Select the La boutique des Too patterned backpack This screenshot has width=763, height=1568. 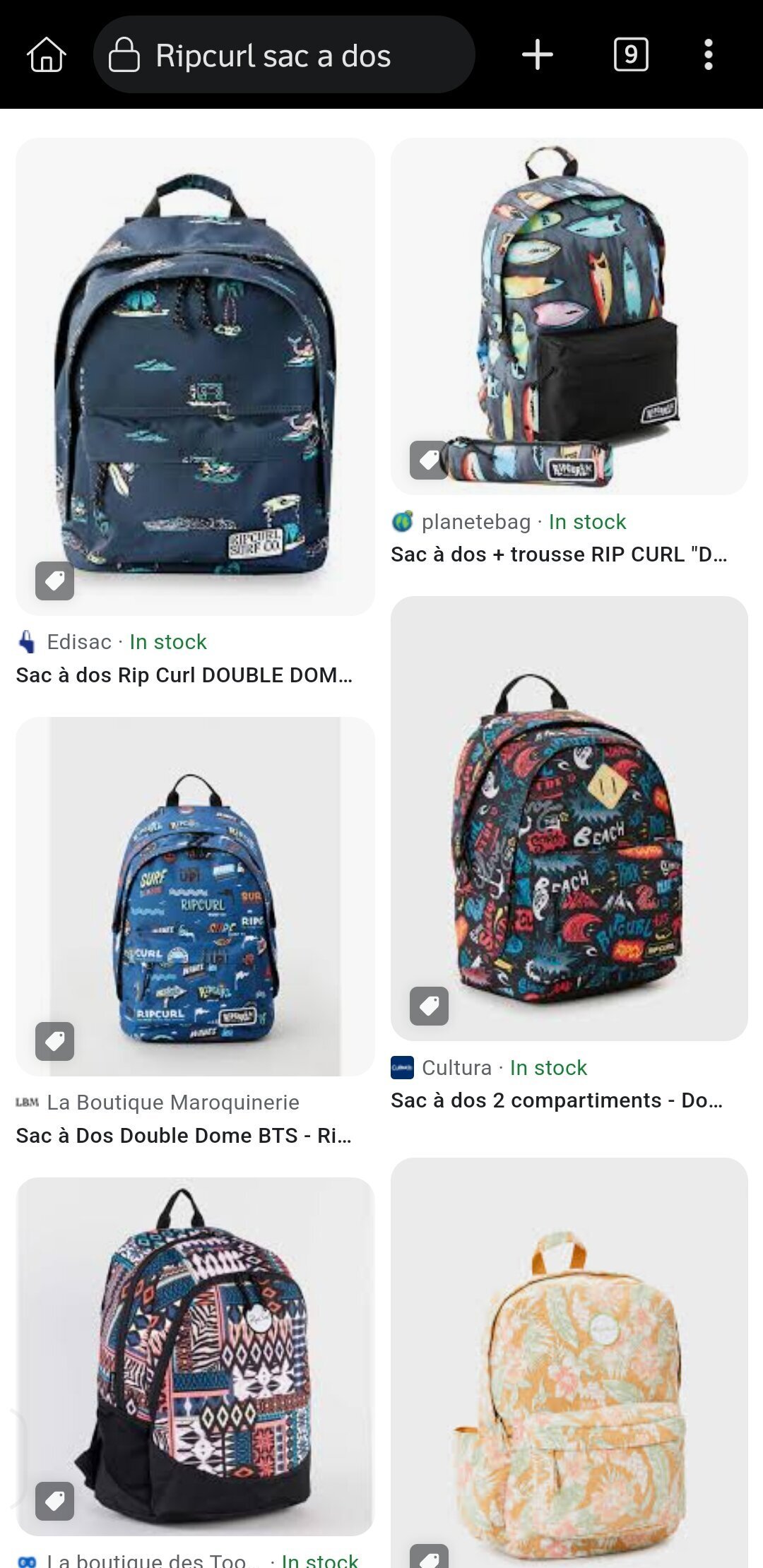(195, 1357)
